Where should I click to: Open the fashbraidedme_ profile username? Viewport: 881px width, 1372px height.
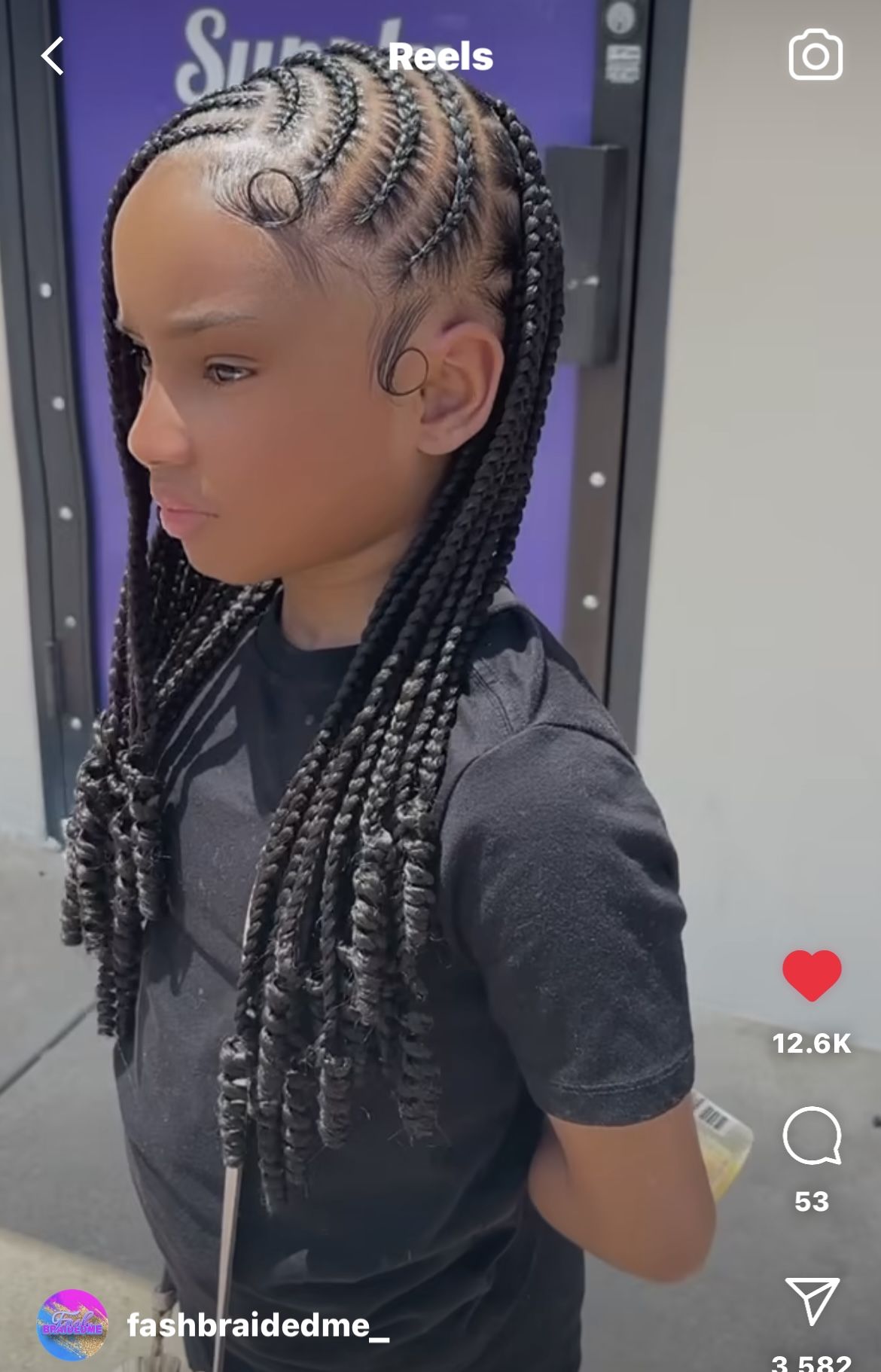tap(258, 1324)
